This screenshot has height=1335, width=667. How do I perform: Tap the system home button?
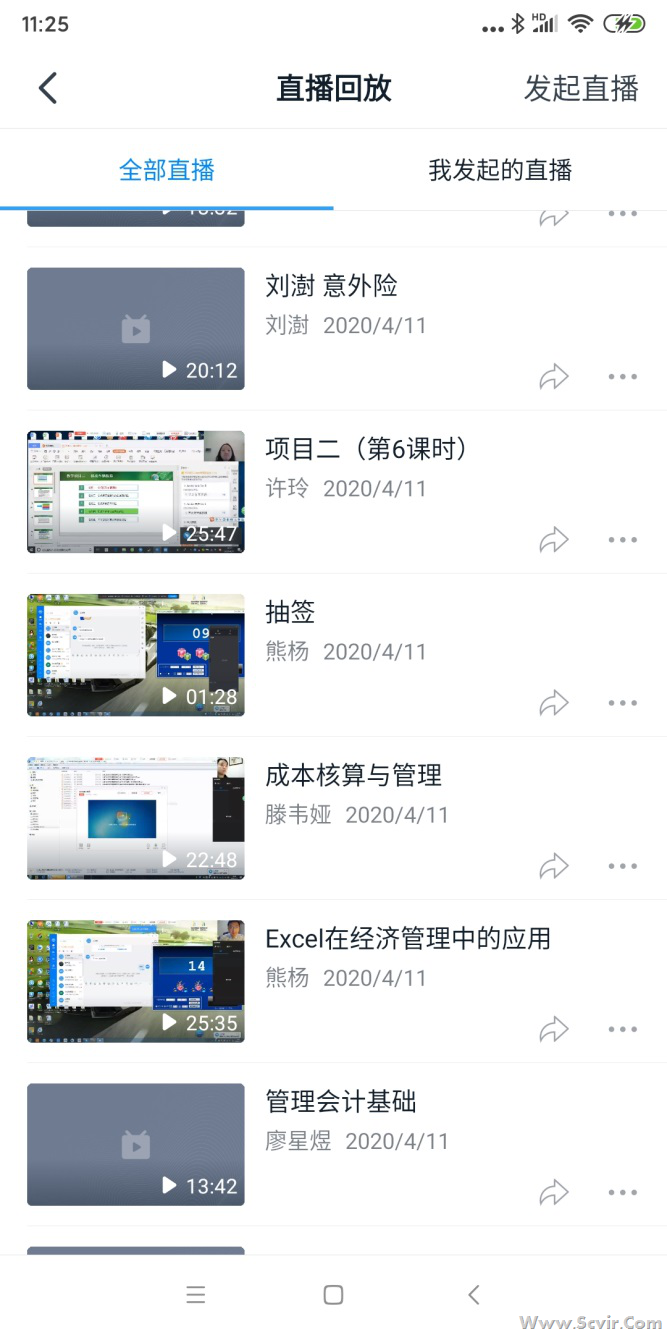334,1295
